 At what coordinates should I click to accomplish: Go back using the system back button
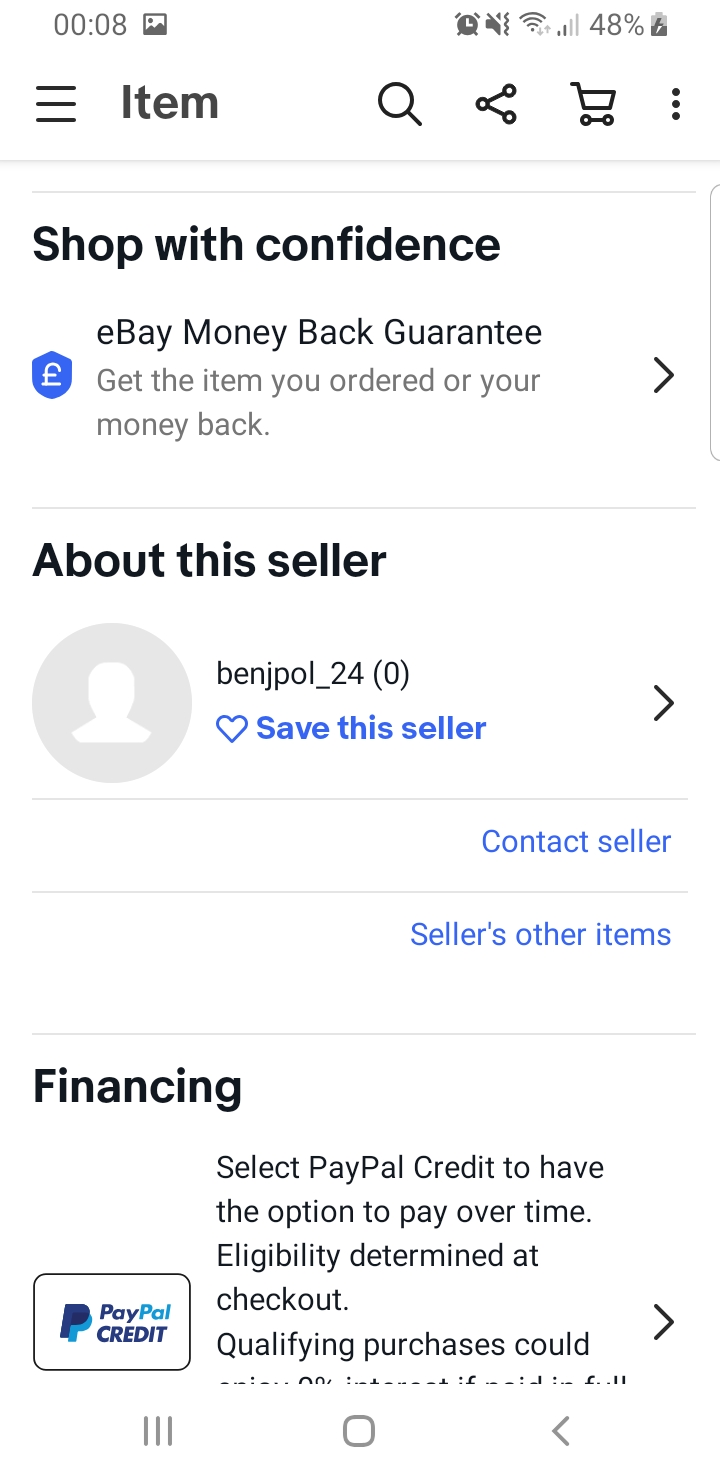[561, 1431]
